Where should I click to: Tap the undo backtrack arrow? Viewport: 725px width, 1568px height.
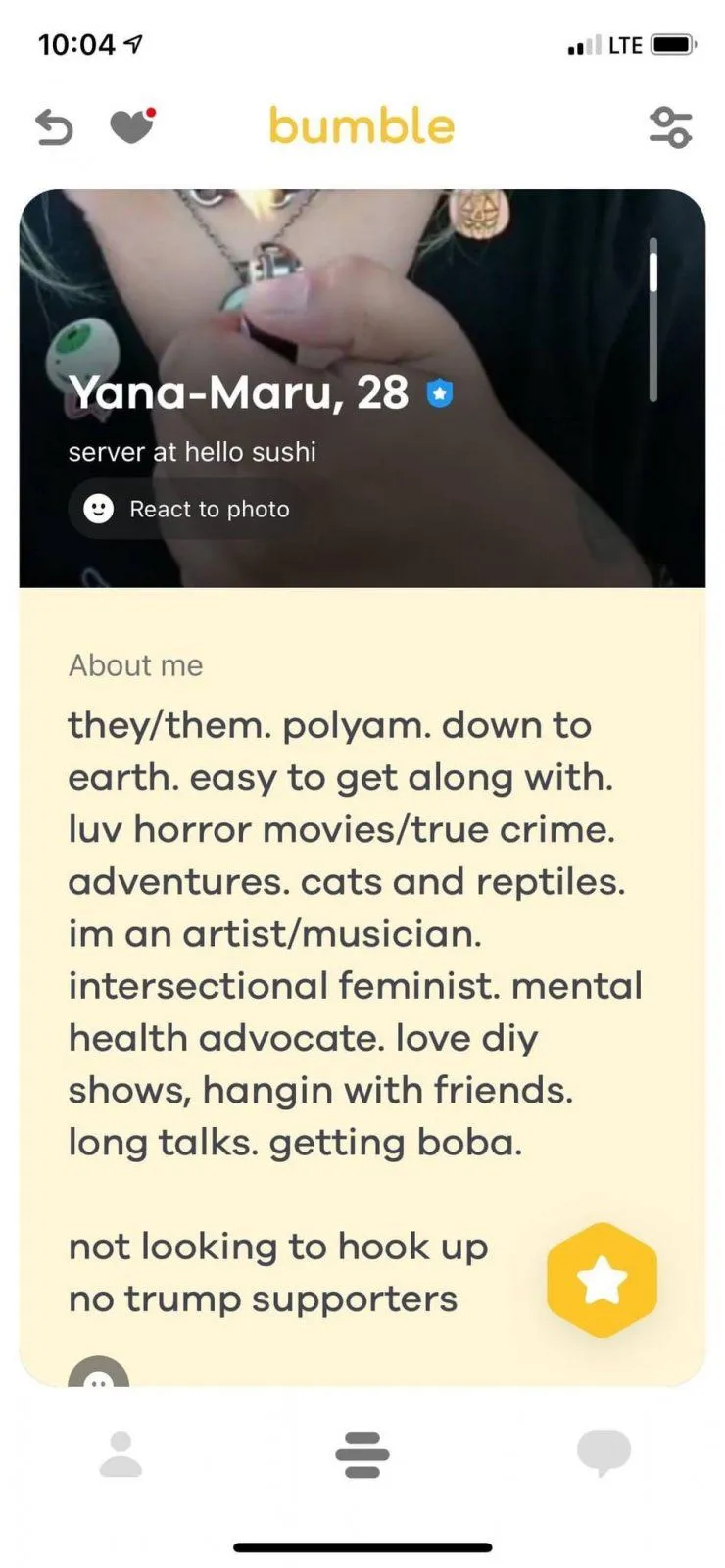click(54, 127)
